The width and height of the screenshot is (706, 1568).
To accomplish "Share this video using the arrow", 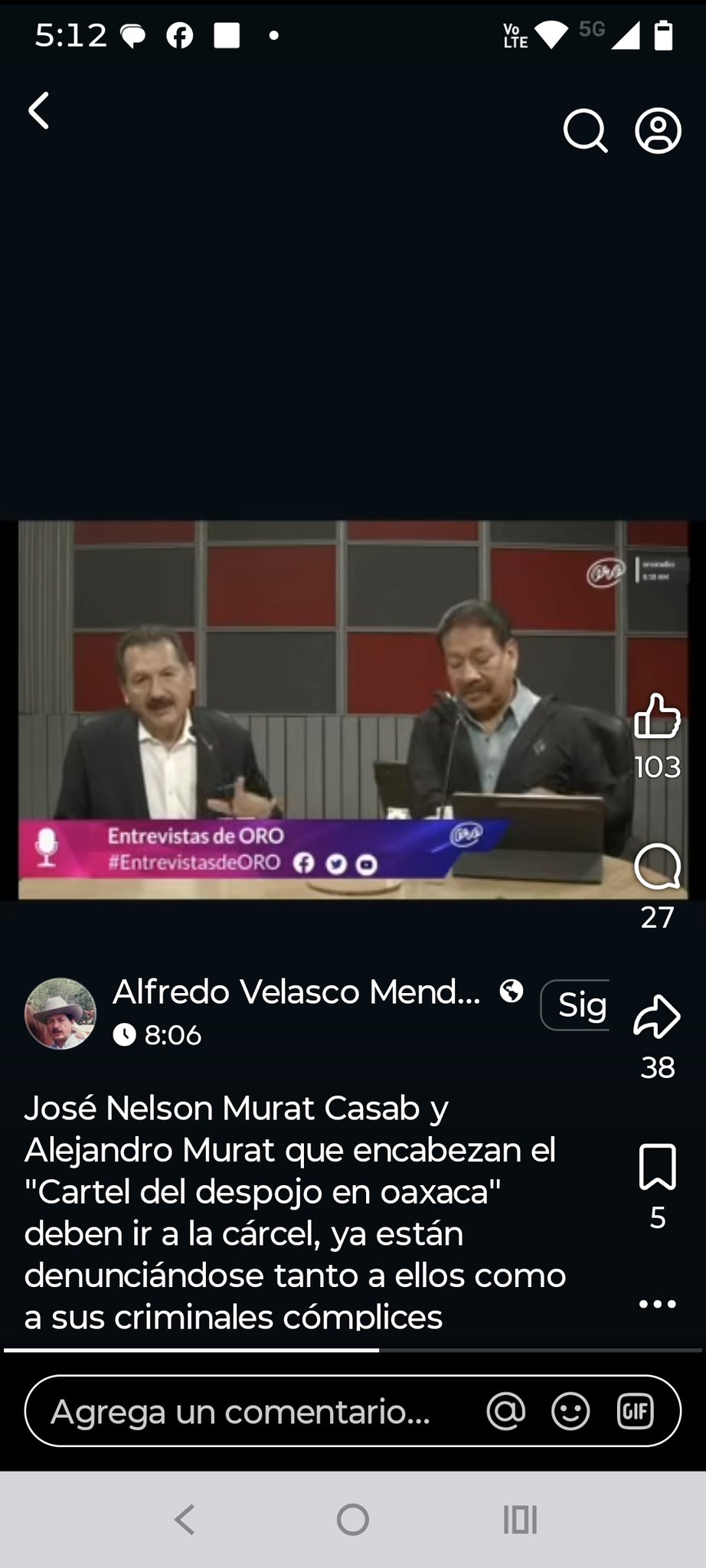I will pyautogui.click(x=657, y=1017).
